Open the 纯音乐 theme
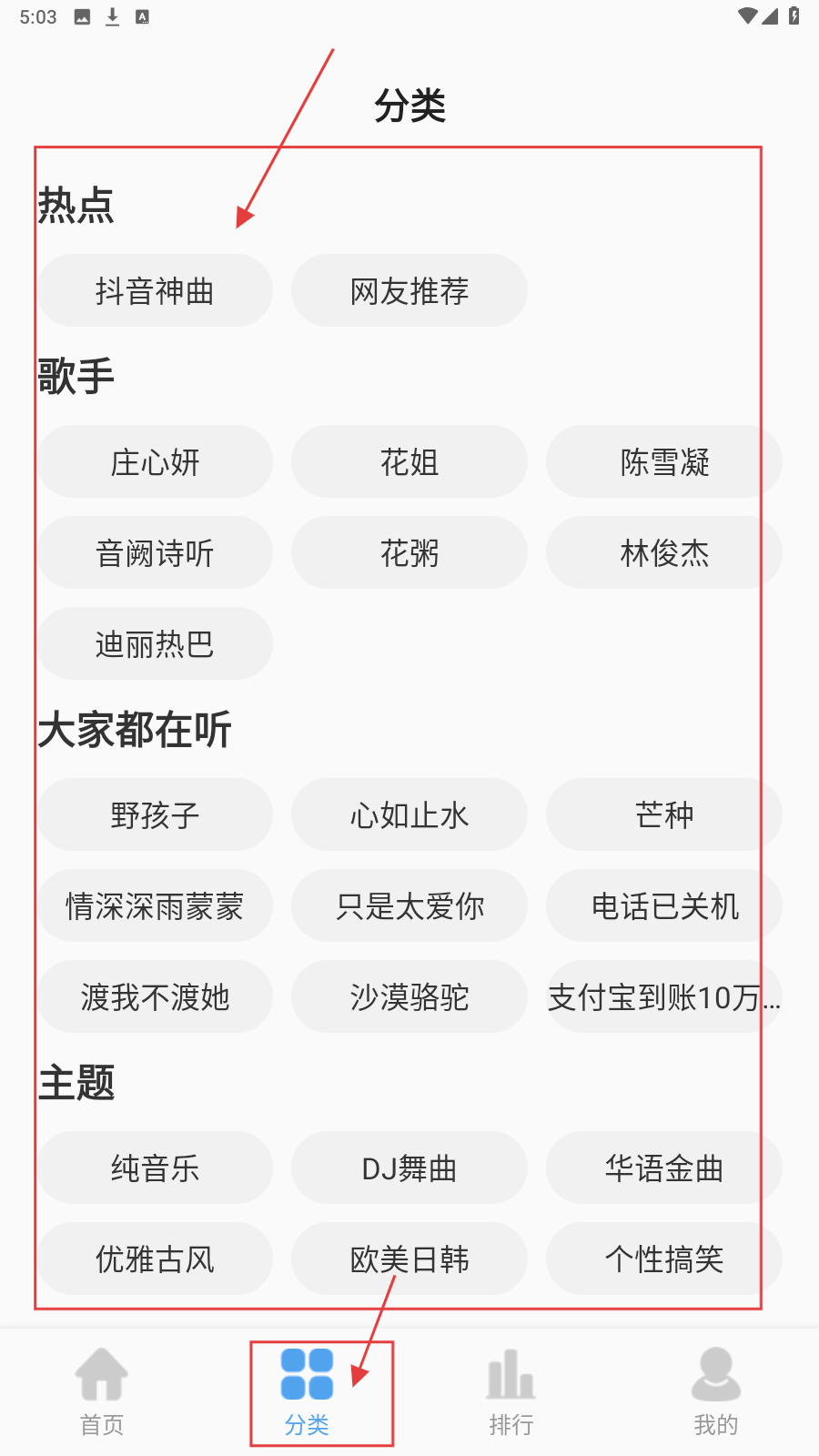Image resolution: width=819 pixels, height=1456 pixels. tap(155, 1168)
